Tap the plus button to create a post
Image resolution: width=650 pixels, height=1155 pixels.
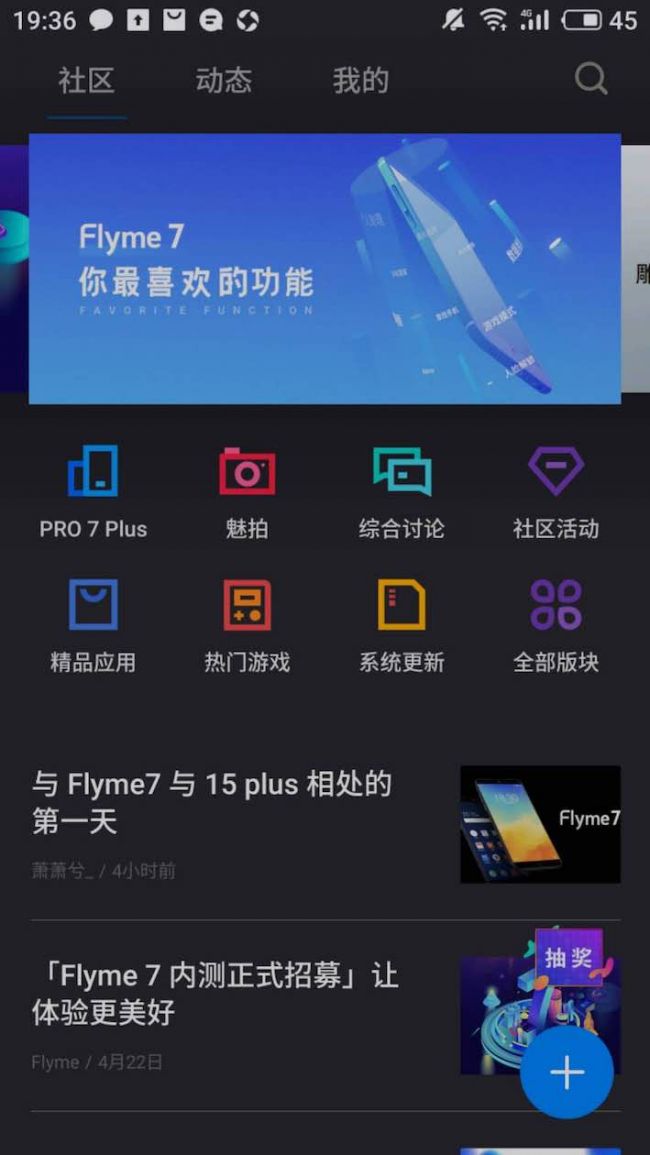566,1073
